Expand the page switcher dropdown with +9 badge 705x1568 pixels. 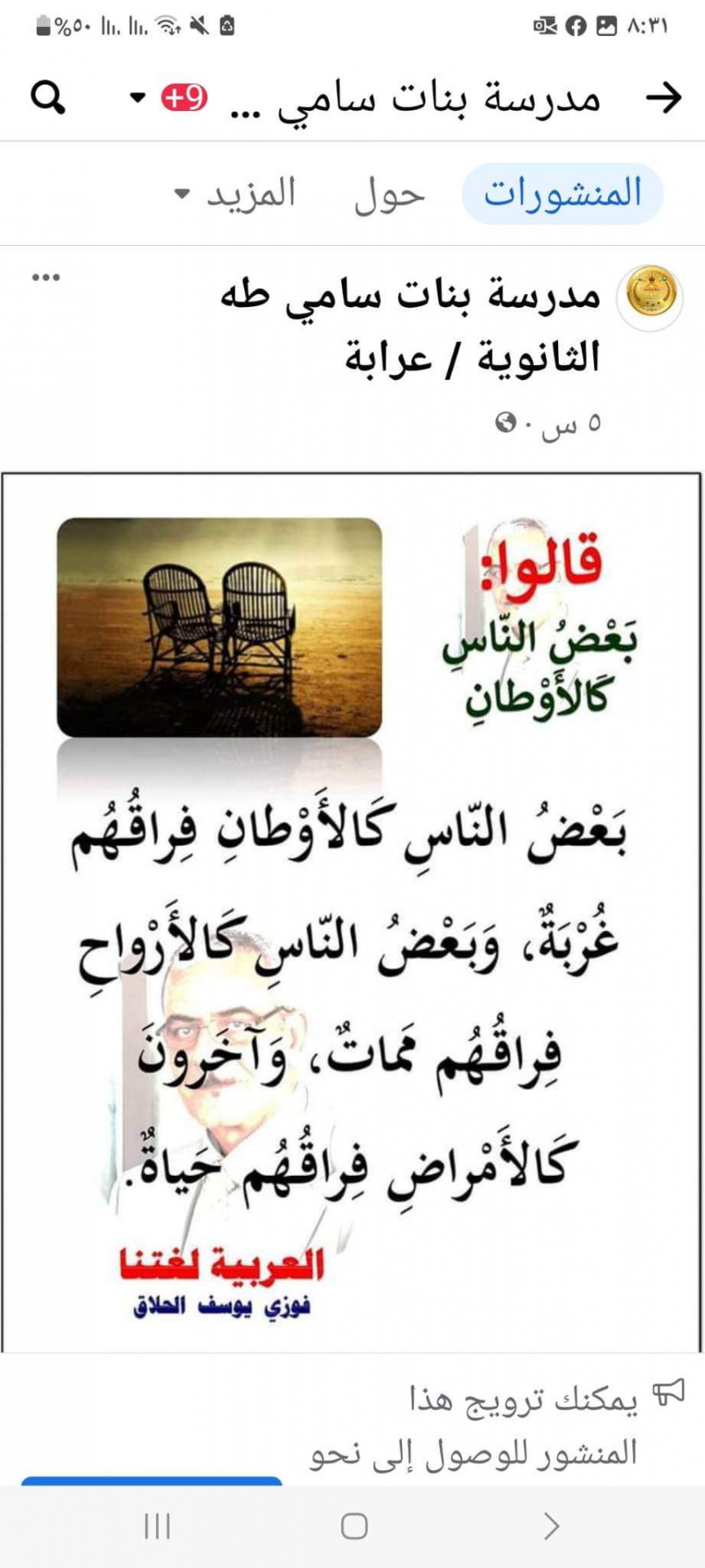pyautogui.click(x=168, y=98)
